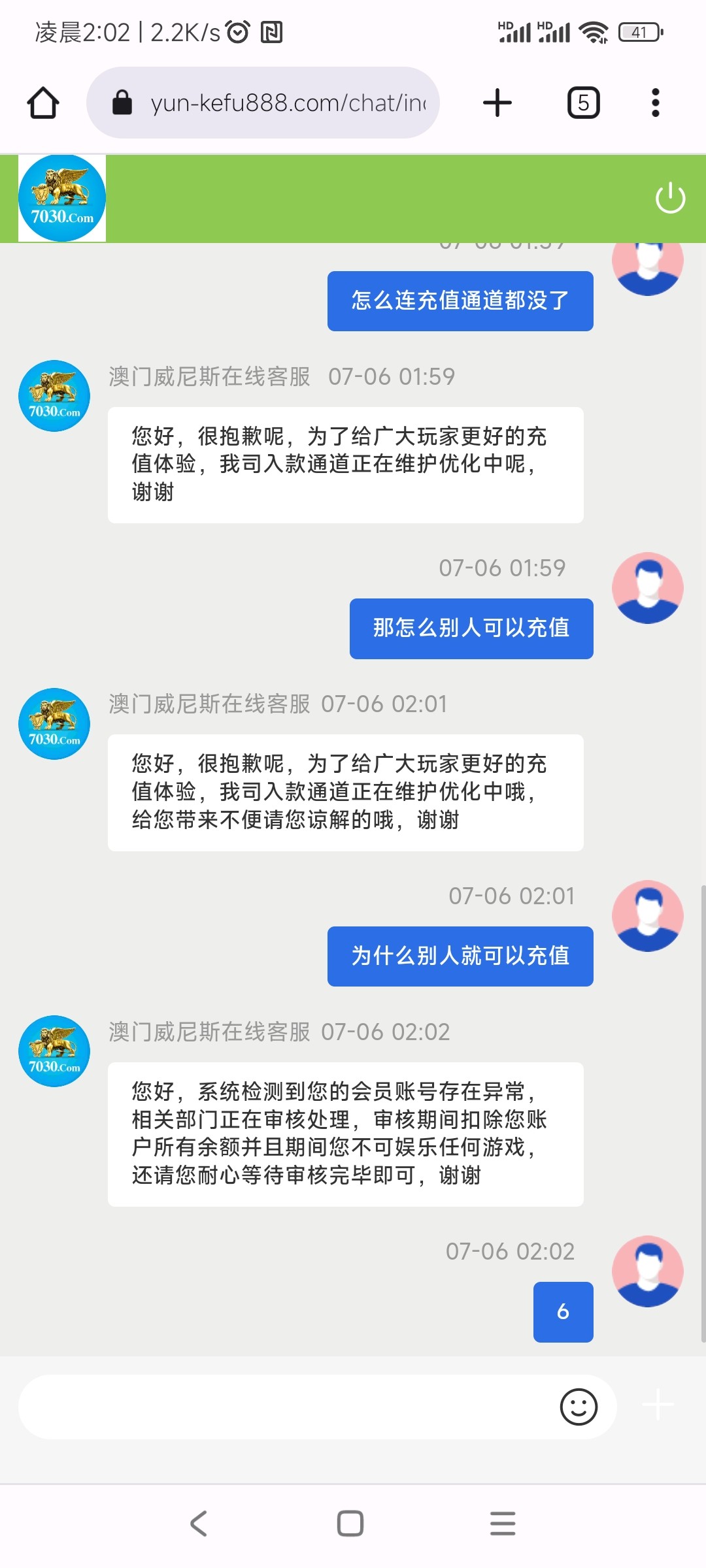Open a new browser tab
Viewport: 706px width, 1568px height.
click(497, 103)
